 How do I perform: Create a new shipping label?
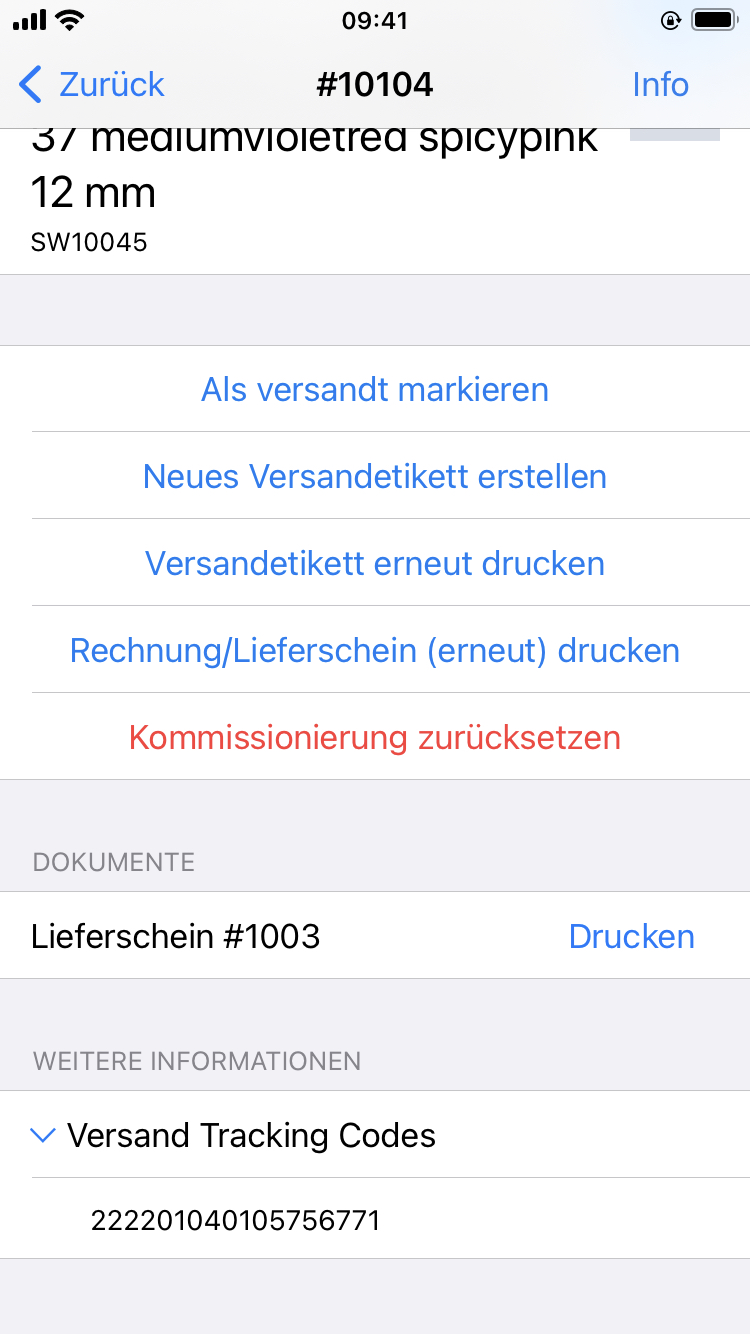(x=374, y=476)
